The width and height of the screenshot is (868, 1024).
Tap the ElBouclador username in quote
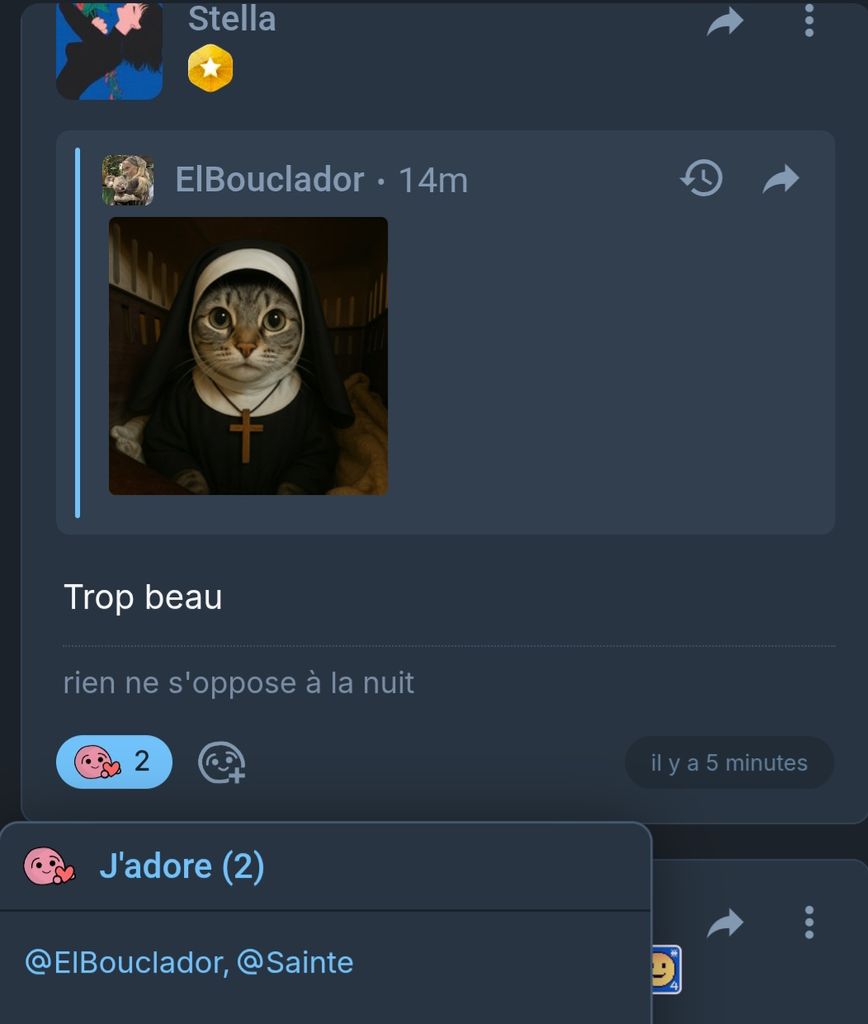point(270,180)
